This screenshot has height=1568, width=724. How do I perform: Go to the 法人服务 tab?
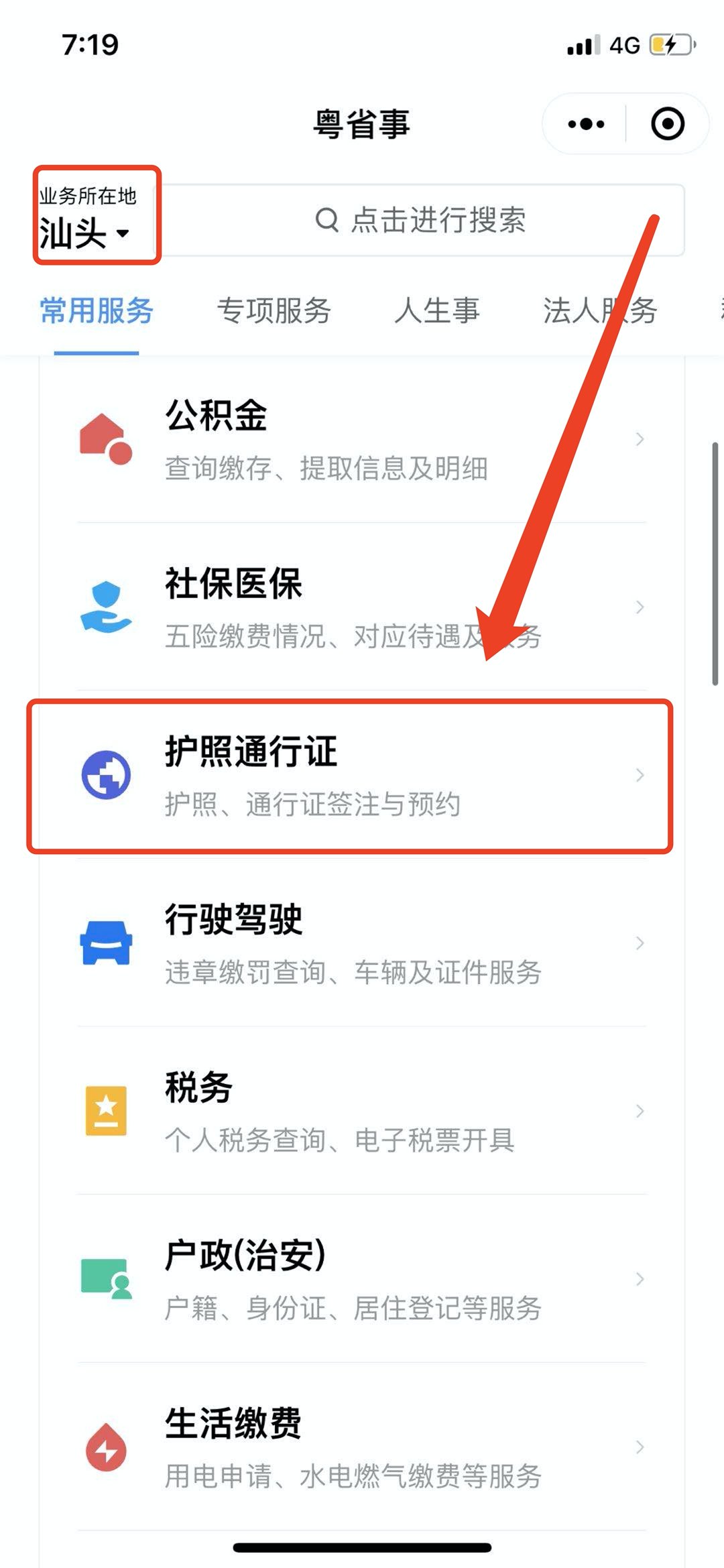pos(599,311)
